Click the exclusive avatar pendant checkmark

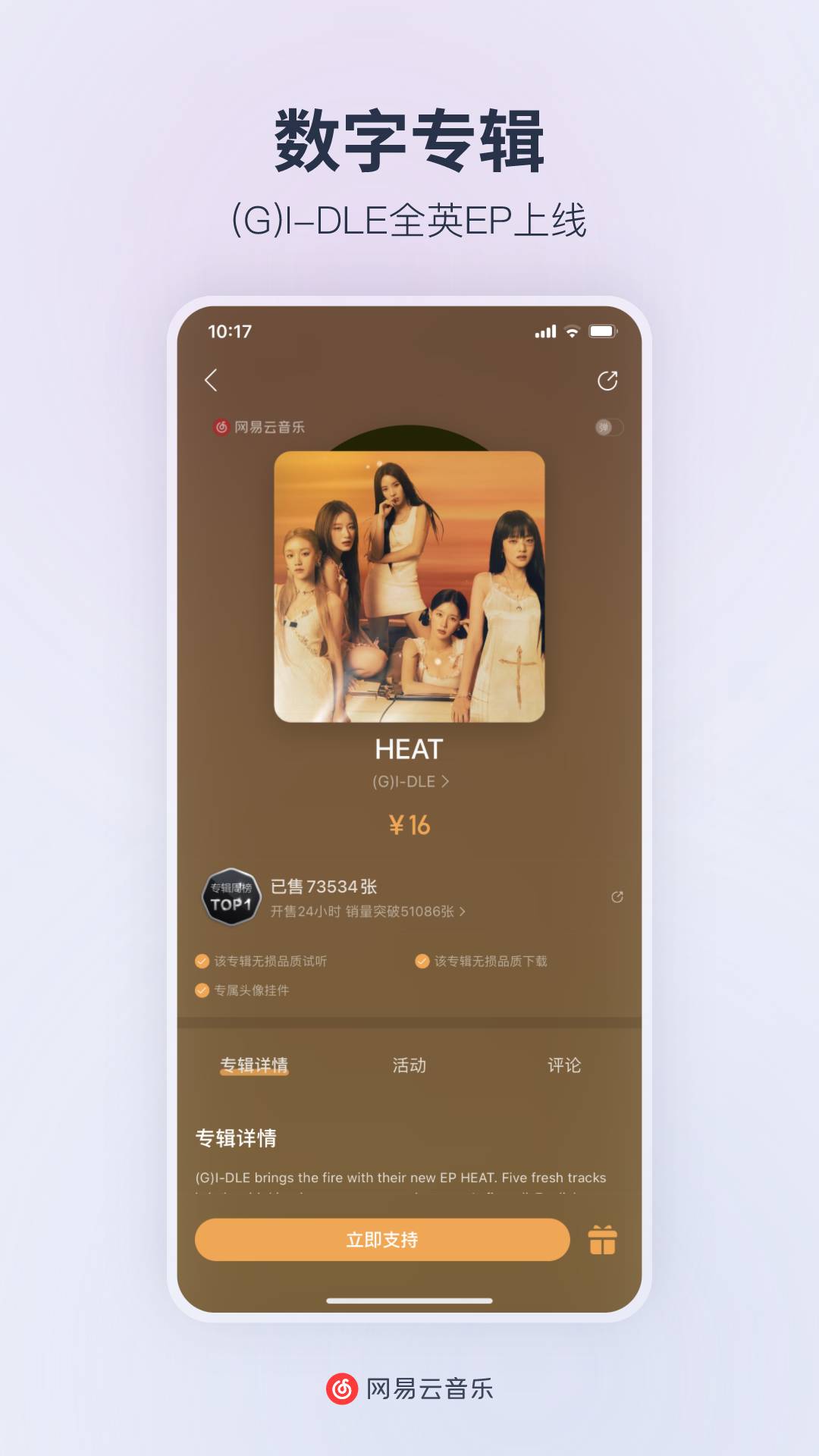201,990
